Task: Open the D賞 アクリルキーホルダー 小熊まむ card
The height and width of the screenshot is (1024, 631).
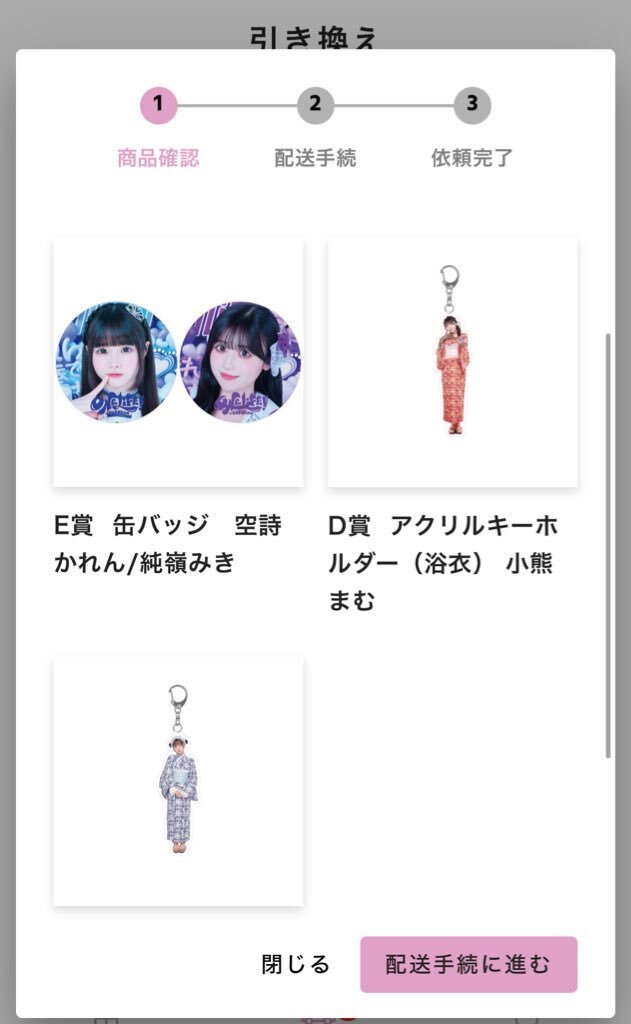Action: (452, 362)
